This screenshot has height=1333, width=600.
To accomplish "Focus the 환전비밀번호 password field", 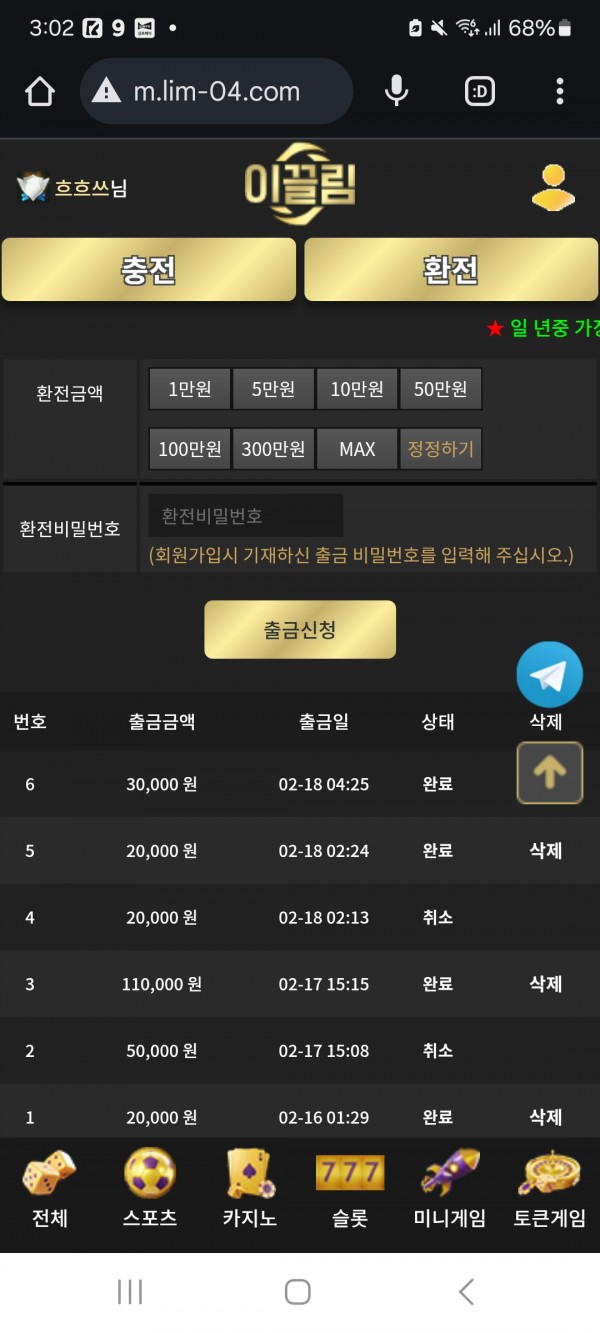I will (x=245, y=516).
